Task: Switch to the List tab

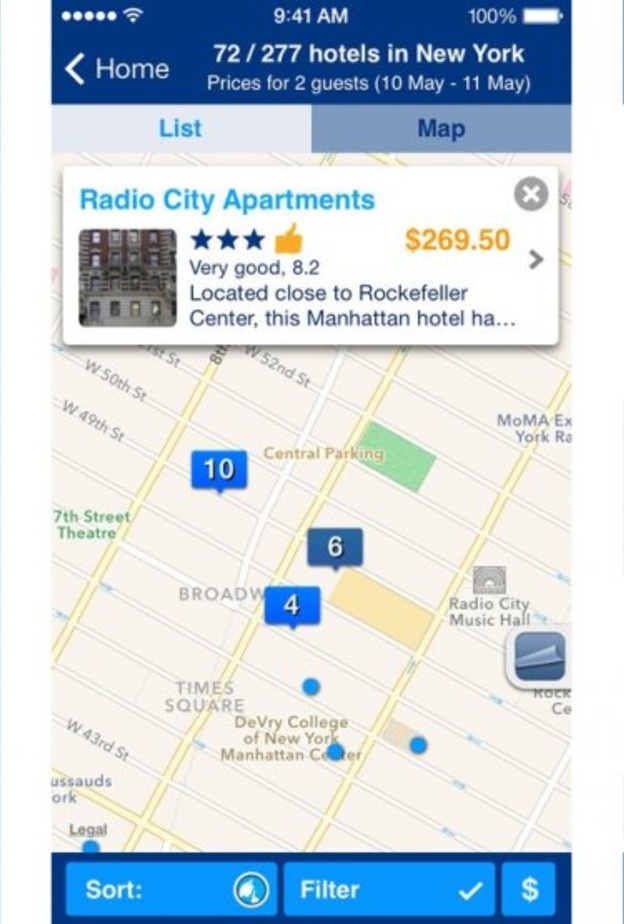Action: 180,128
